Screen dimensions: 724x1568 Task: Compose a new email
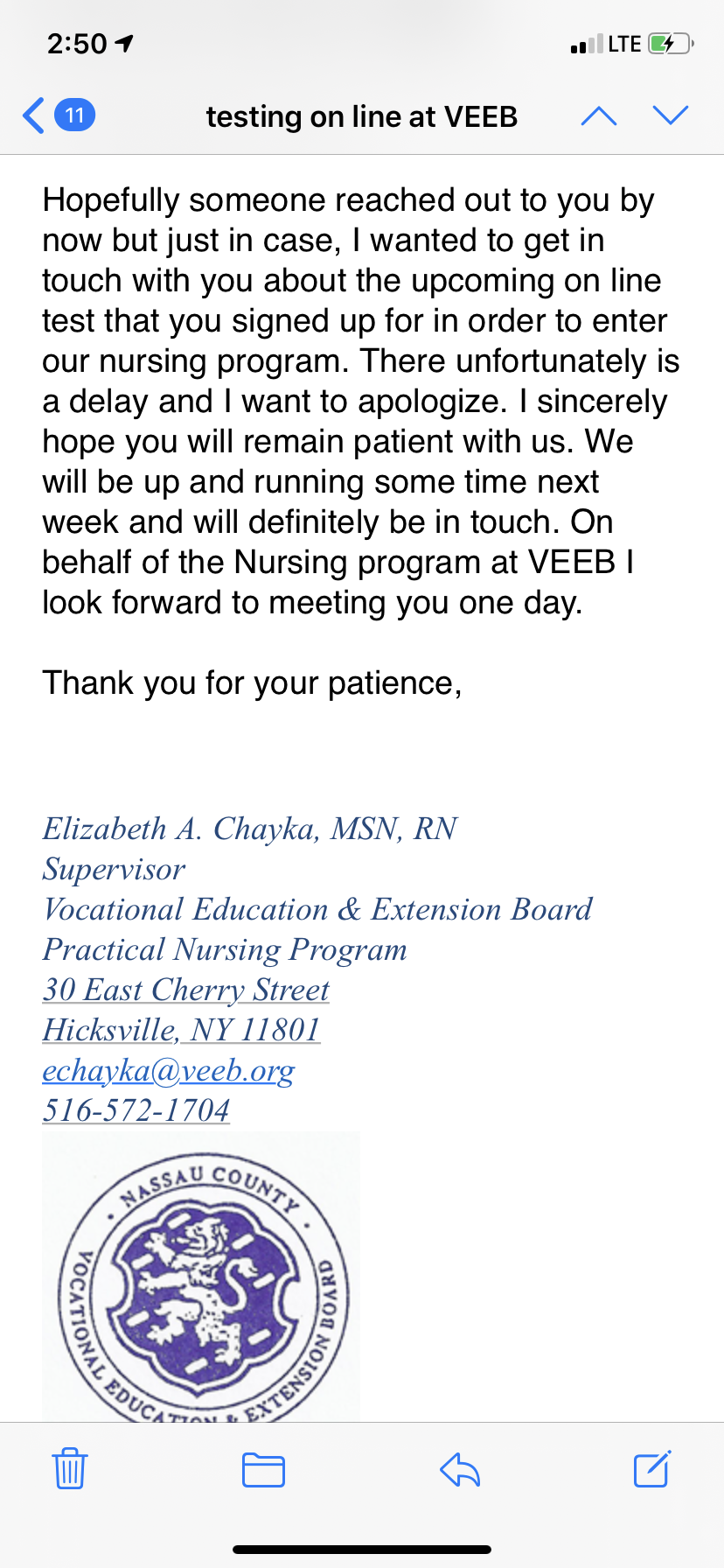coord(652,1468)
